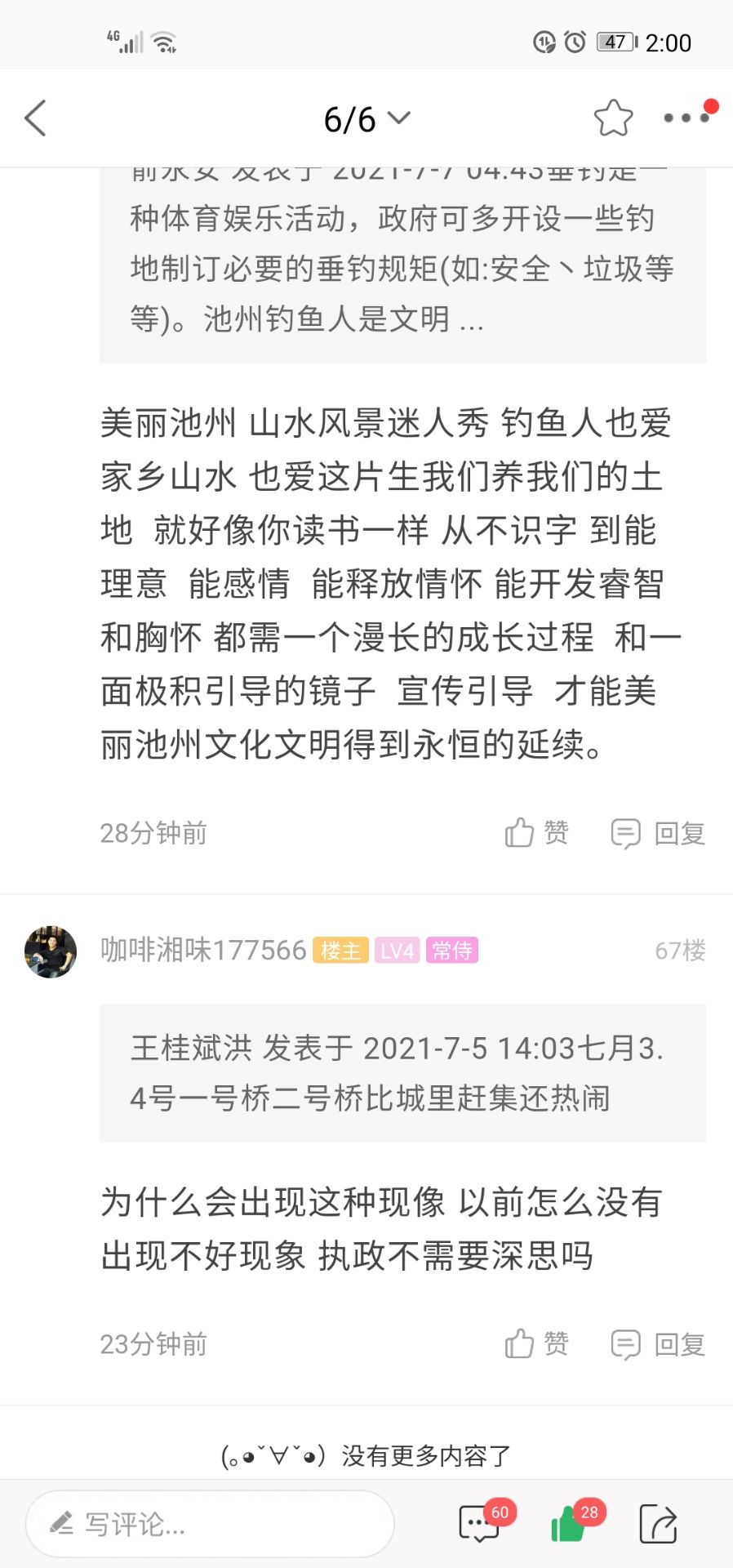Open 咖啡湘味177566's profile avatar
Image resolution: width=733 pixels, height=1568 pixels.
tap(51, 951)
